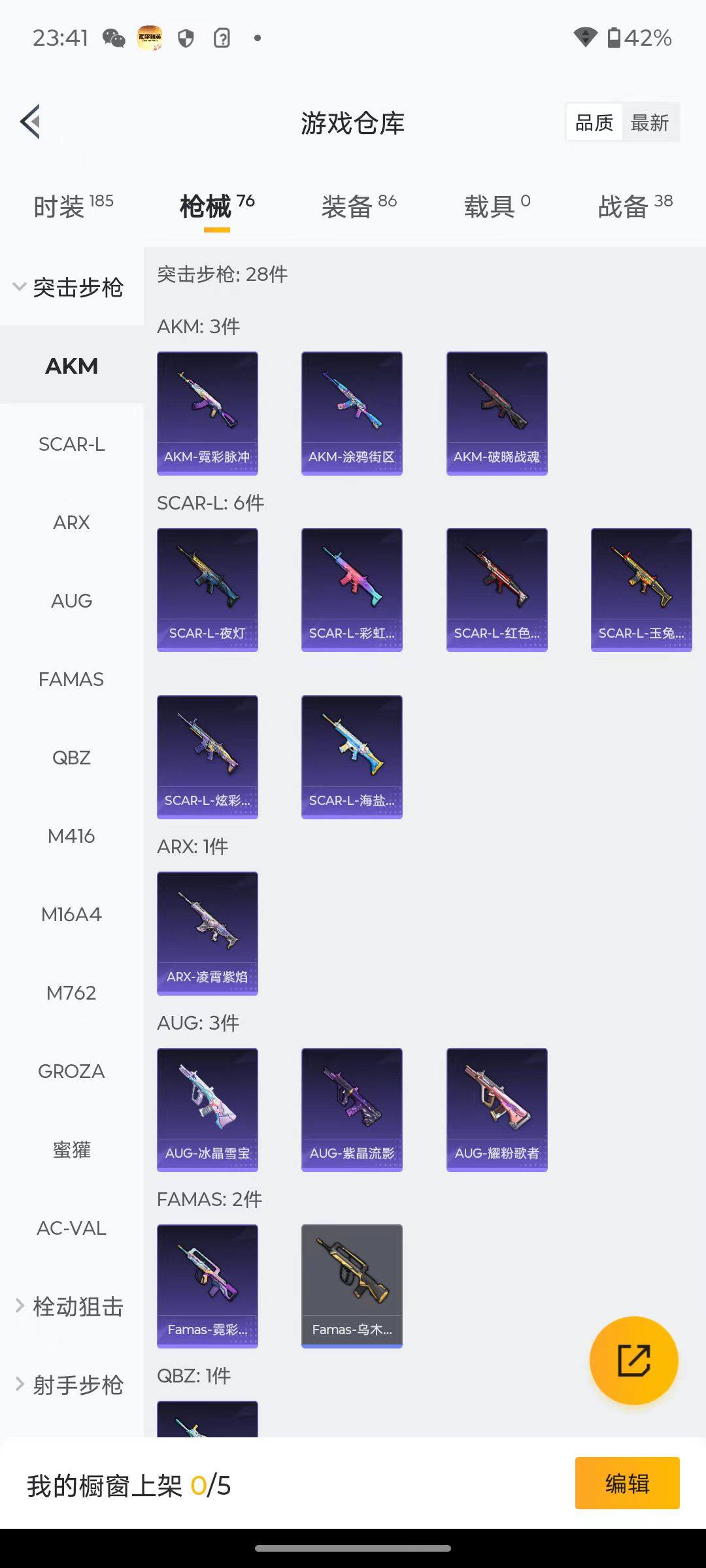Select GROZA in the side list
Viewport: 706px width, 1568px height.
[x=71, y=1071]
